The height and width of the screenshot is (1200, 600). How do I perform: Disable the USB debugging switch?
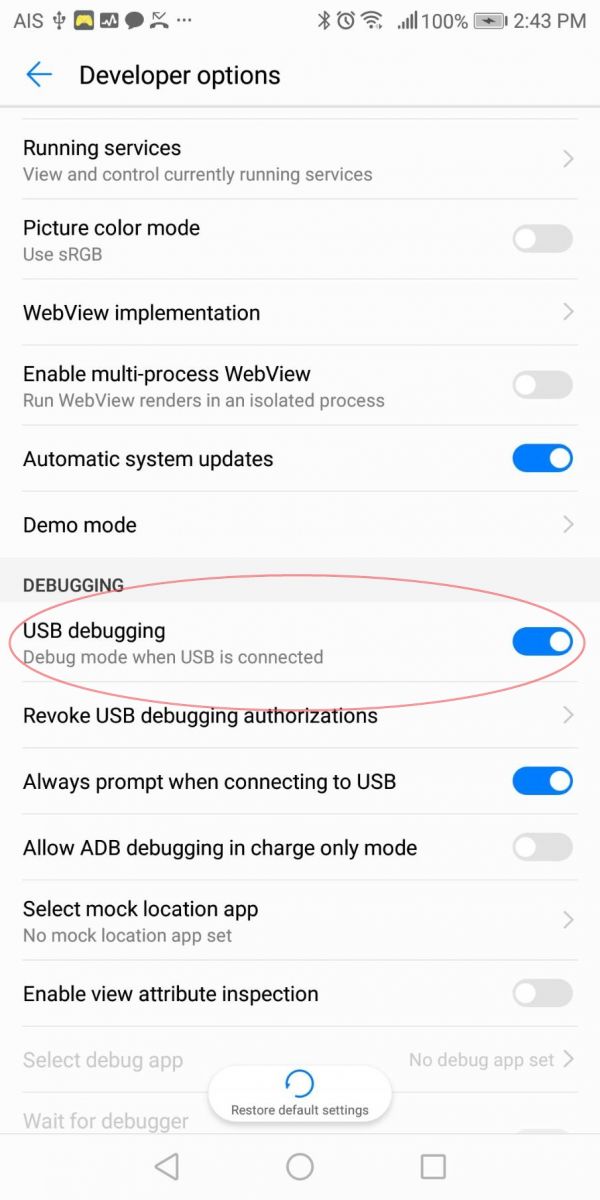tap(543, 642)
